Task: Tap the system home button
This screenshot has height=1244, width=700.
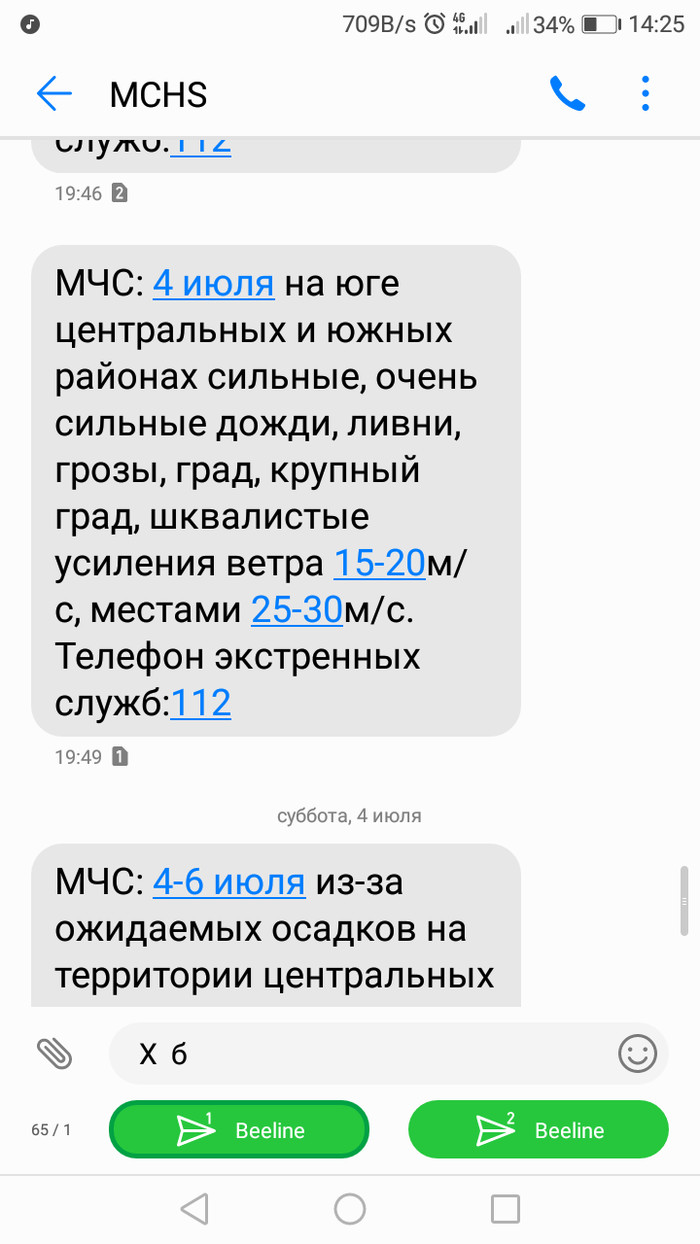Action: point(350,1209)
